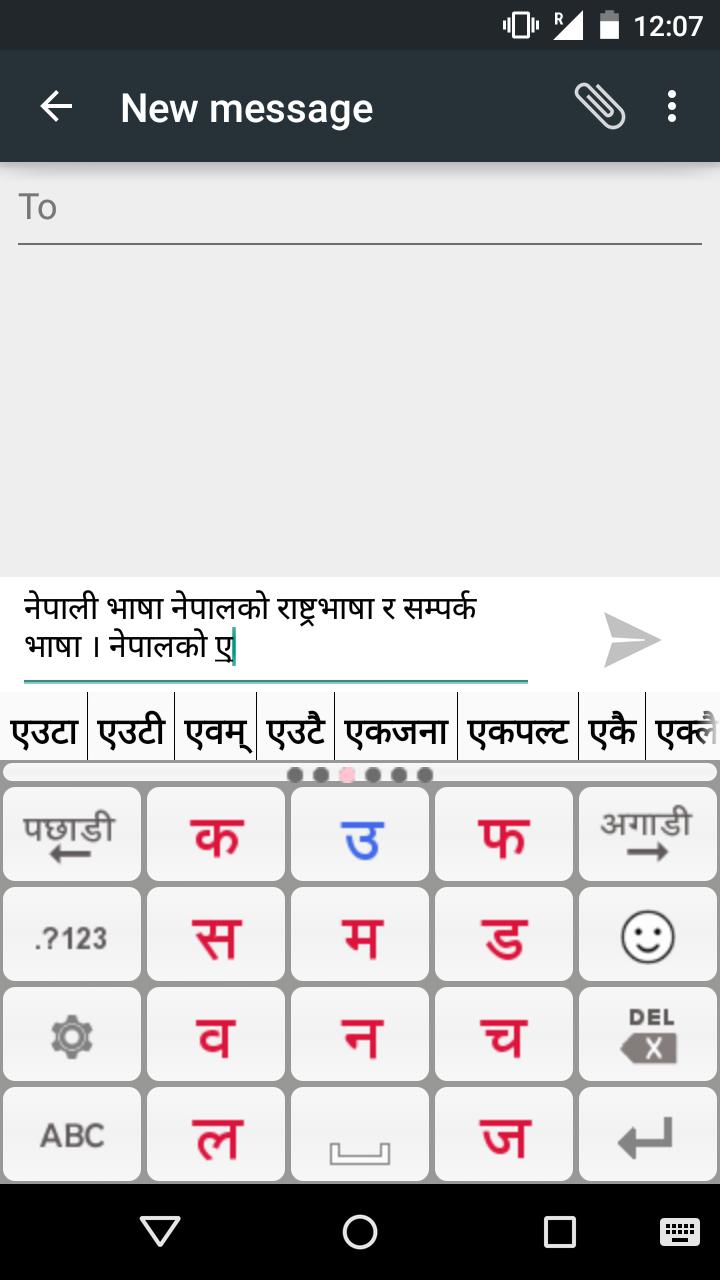This screenshot has height=1280, width=720.
Task: Go back from New message
Action: [56, 107]
